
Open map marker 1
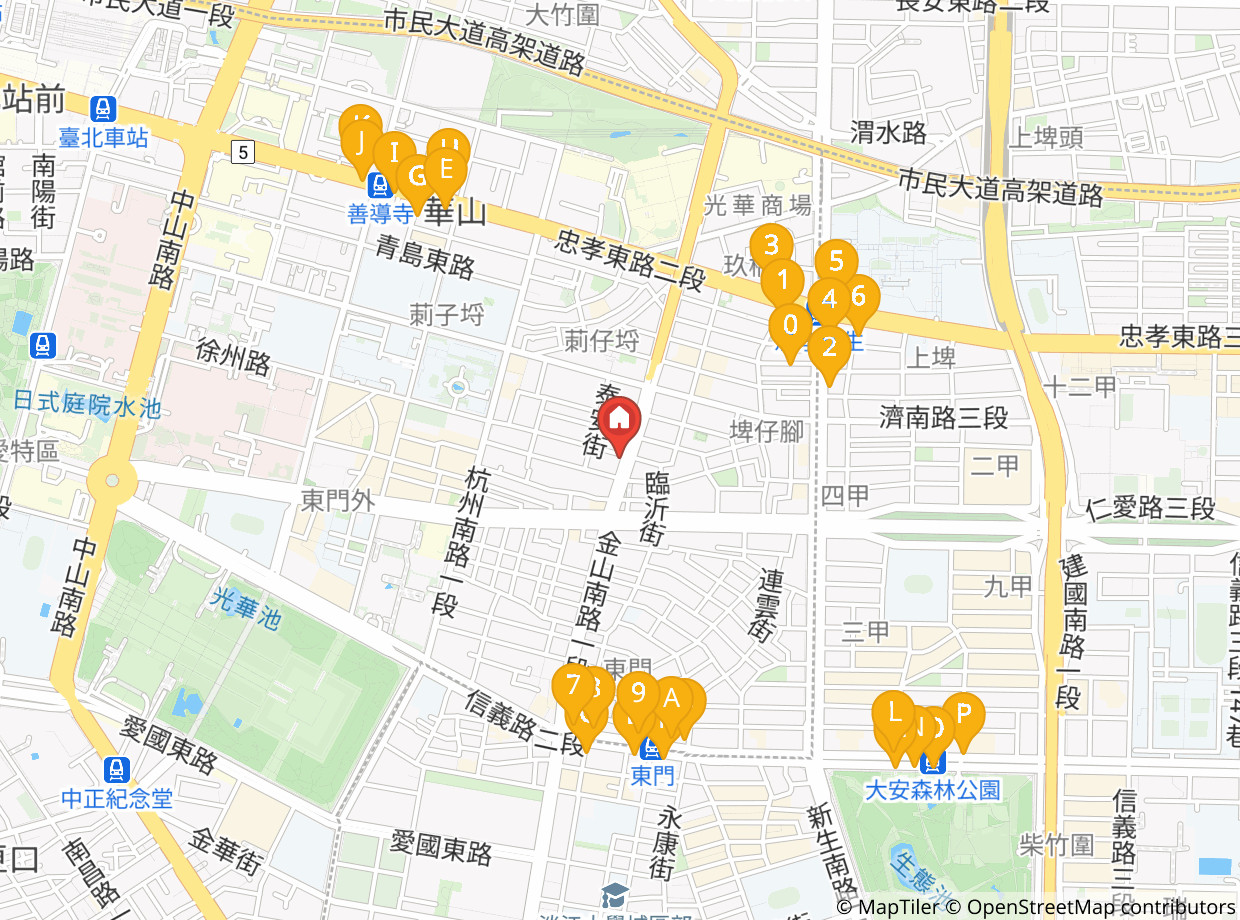pyautogui.click(x=783, y=281)
